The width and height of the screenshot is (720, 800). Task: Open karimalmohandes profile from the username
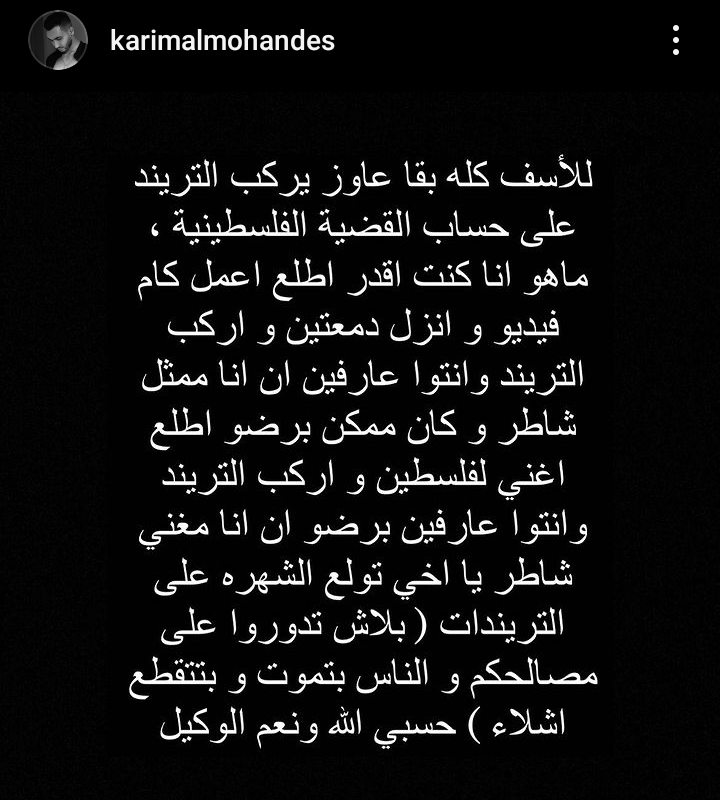[x=220, y=42]
